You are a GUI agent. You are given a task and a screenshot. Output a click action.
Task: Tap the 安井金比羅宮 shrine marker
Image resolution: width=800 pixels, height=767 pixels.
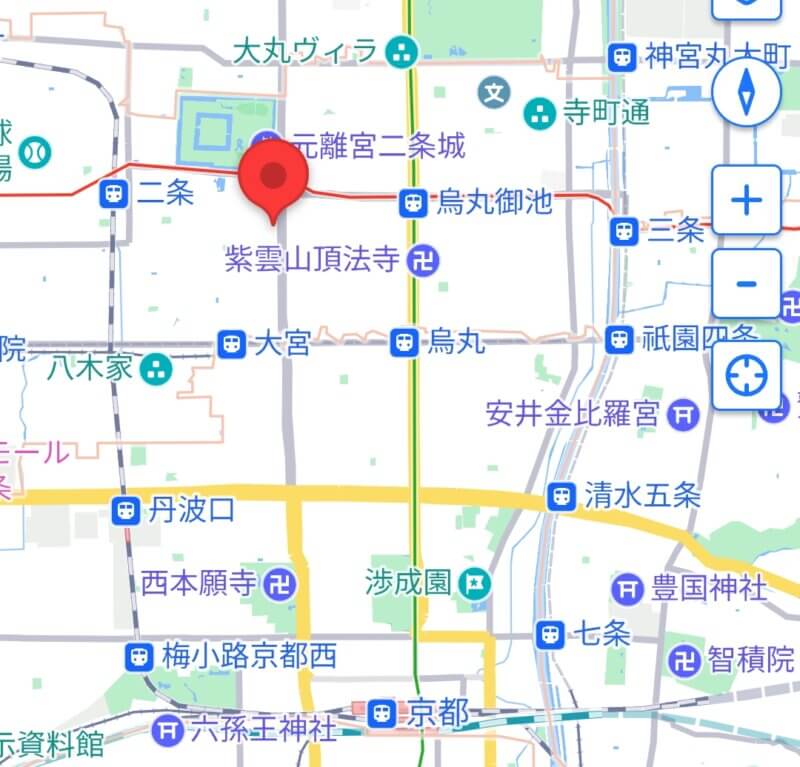(684, 411)
